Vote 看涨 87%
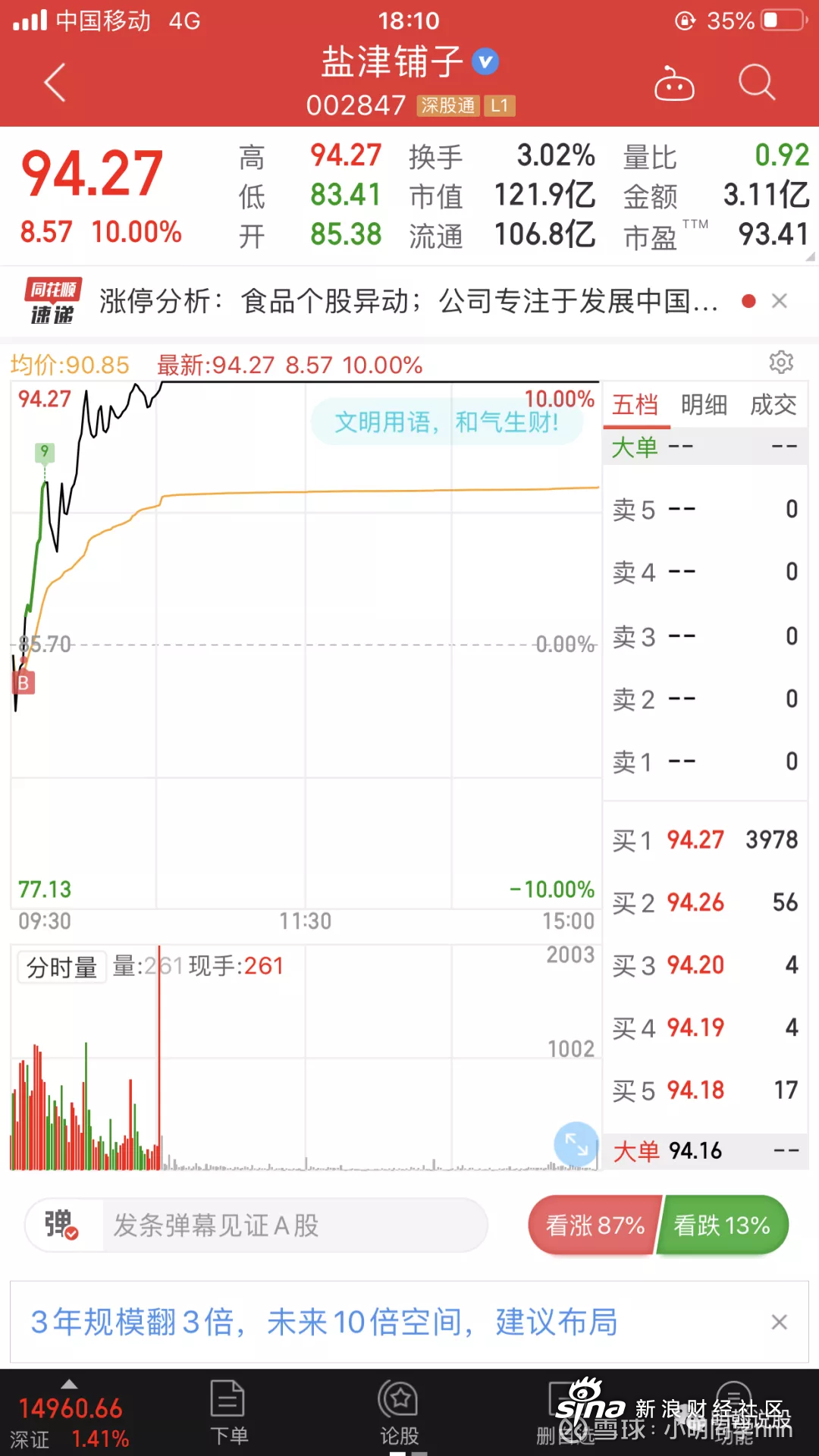 pyautogui.click(x=594, y=1225)
